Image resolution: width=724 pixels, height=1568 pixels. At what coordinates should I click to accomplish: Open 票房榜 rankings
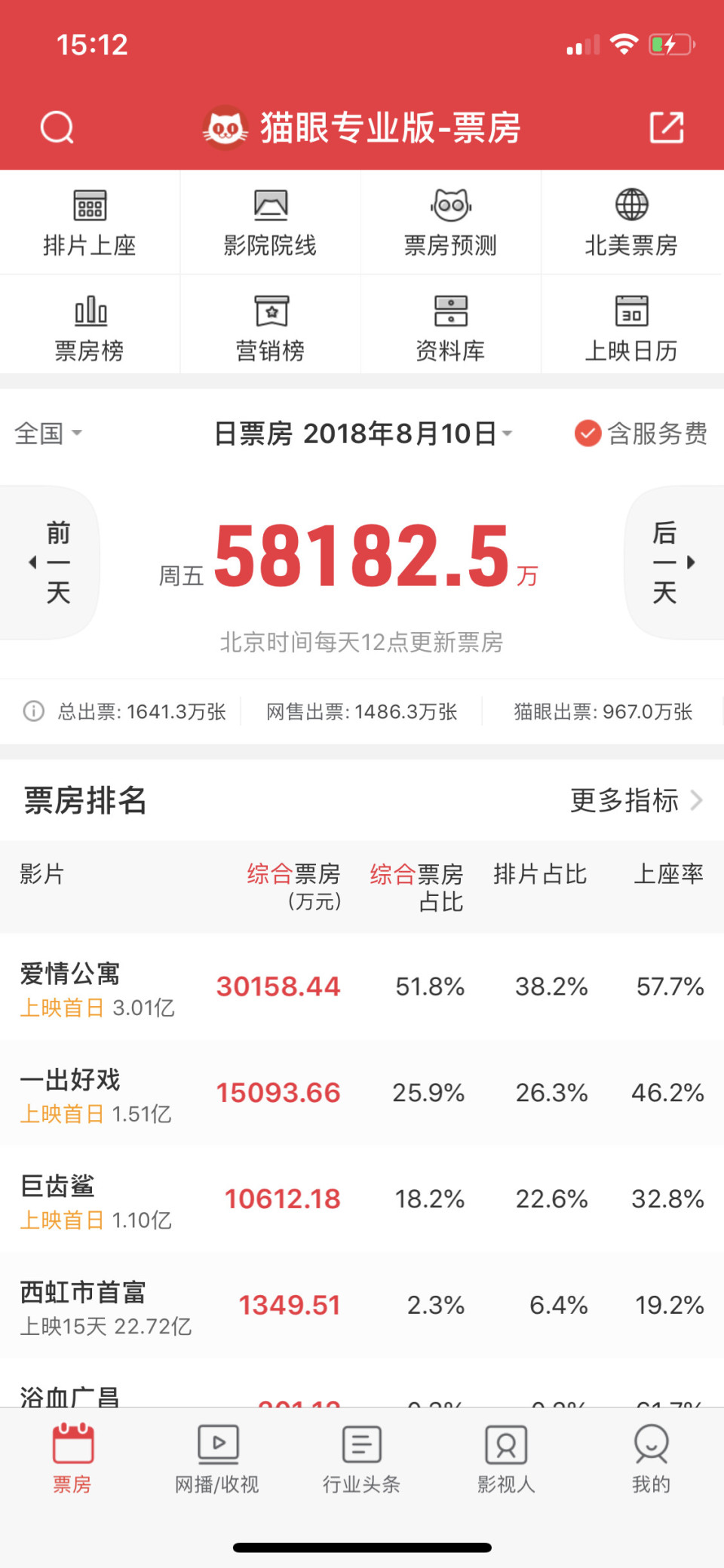click(x=90, y=325)
